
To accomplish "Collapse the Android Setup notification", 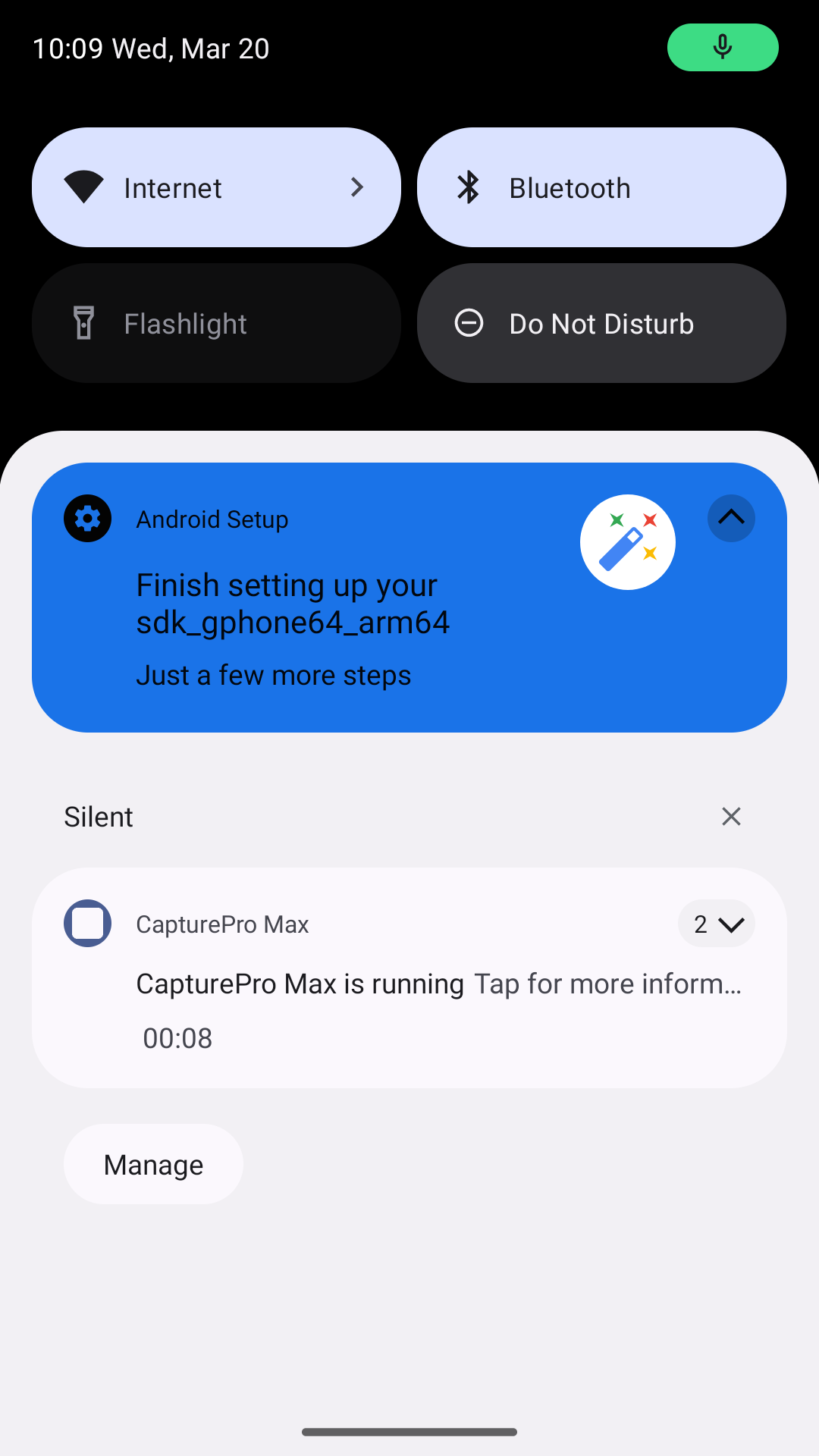I will pyautogui.click(x=730, y=518).
